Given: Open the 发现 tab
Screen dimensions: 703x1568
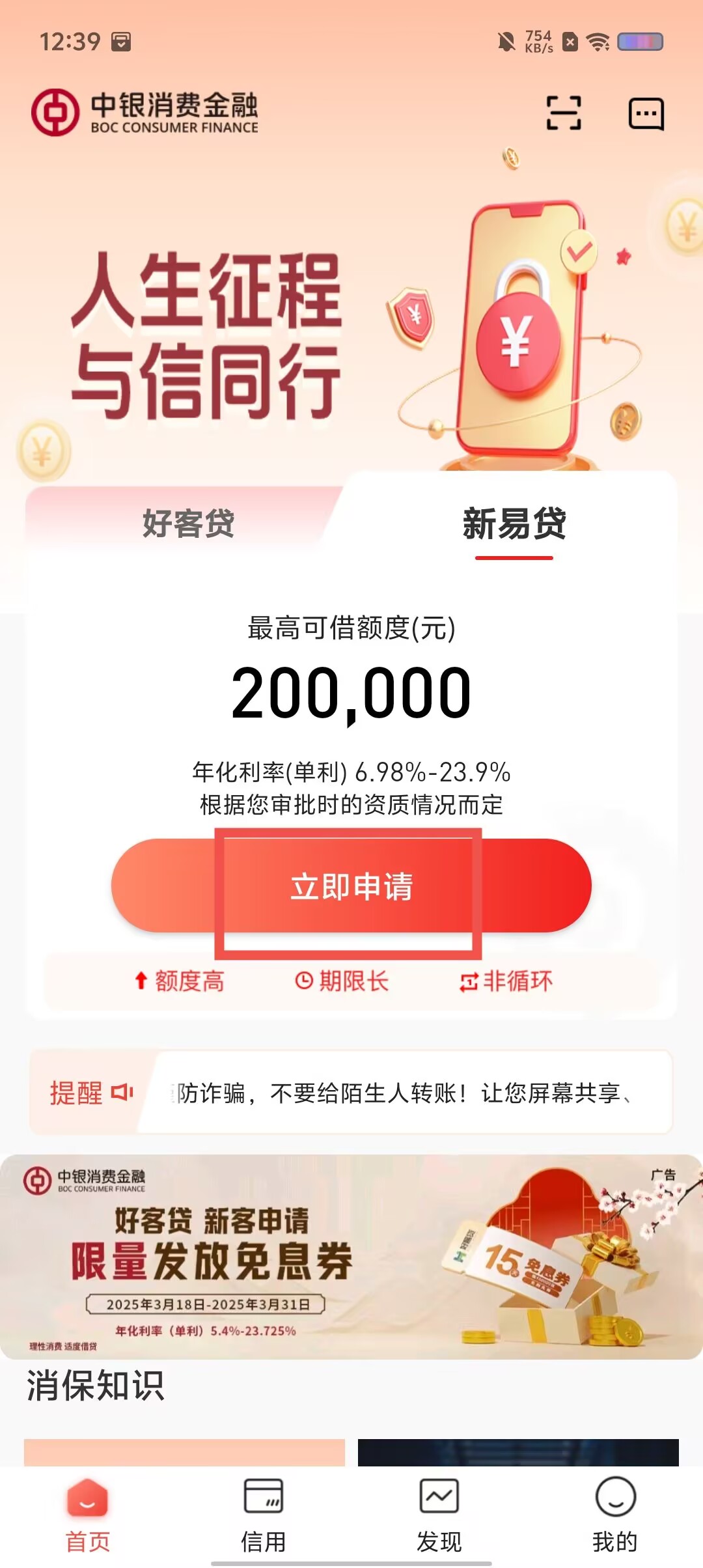Looking at the screenshot, I should (439, 1513).
